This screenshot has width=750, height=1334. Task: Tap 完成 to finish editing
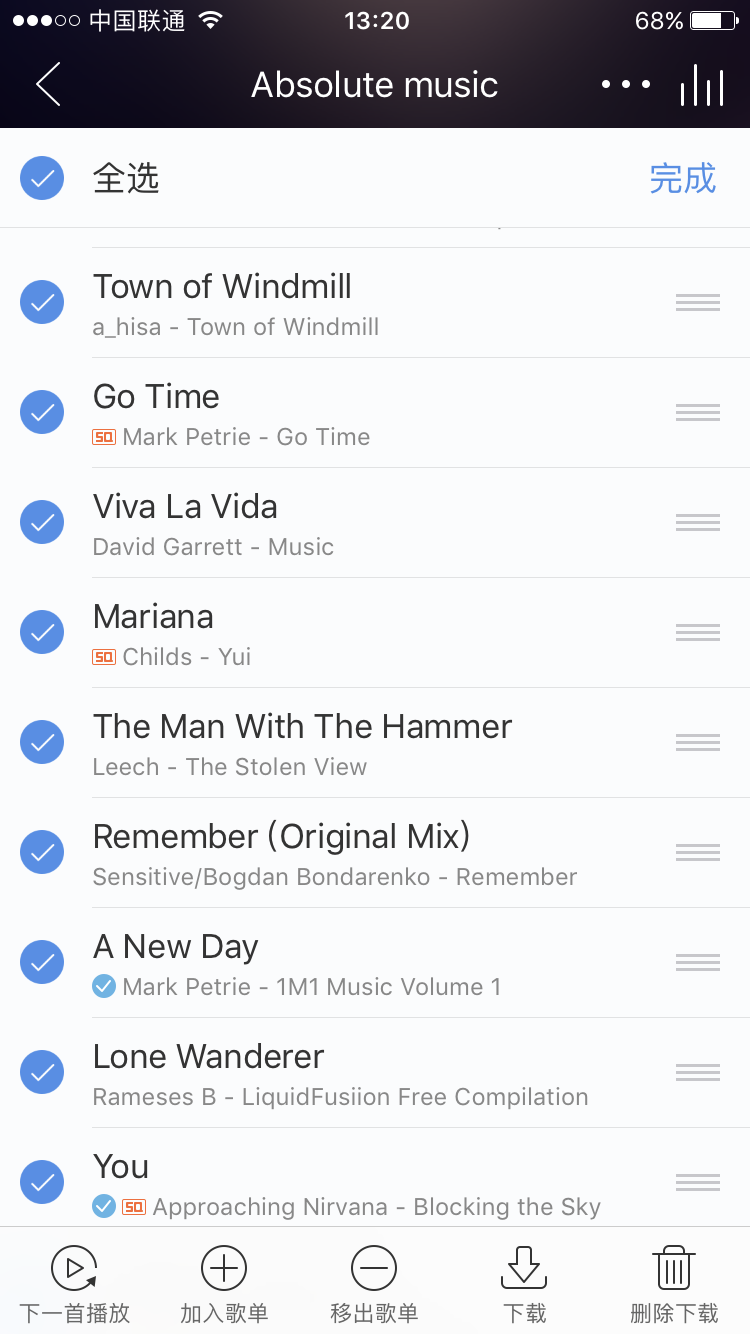683,179
